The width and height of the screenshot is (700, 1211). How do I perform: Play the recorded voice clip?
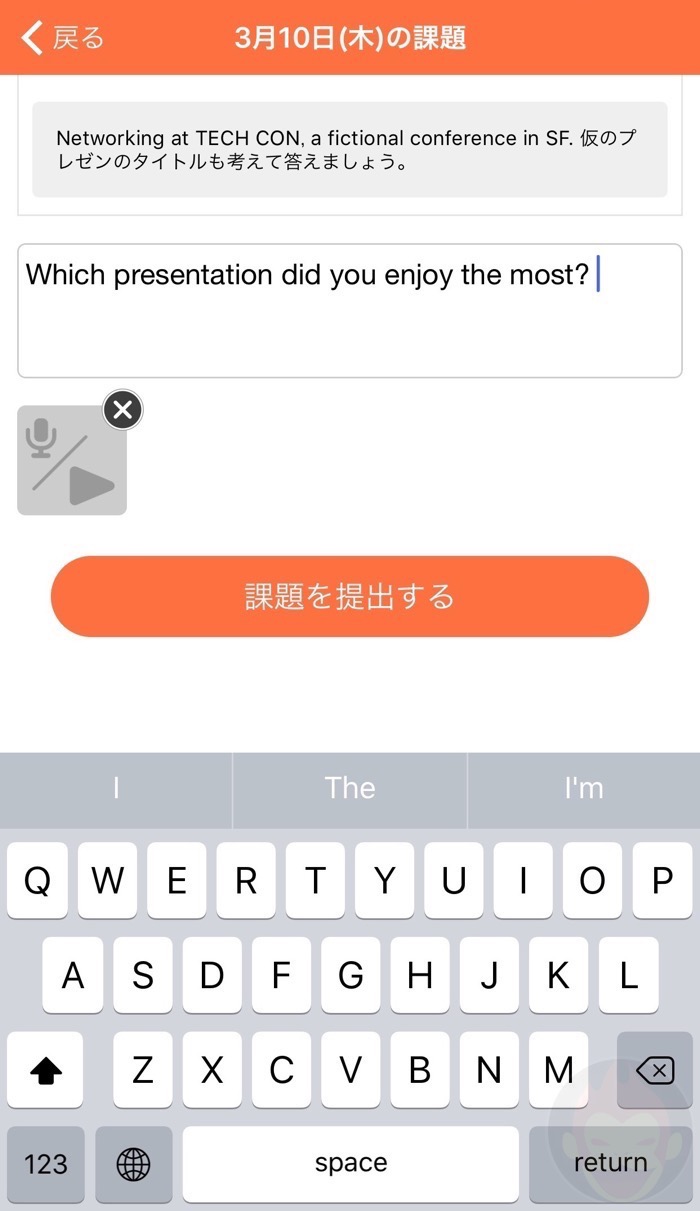(x=72, y=461)
